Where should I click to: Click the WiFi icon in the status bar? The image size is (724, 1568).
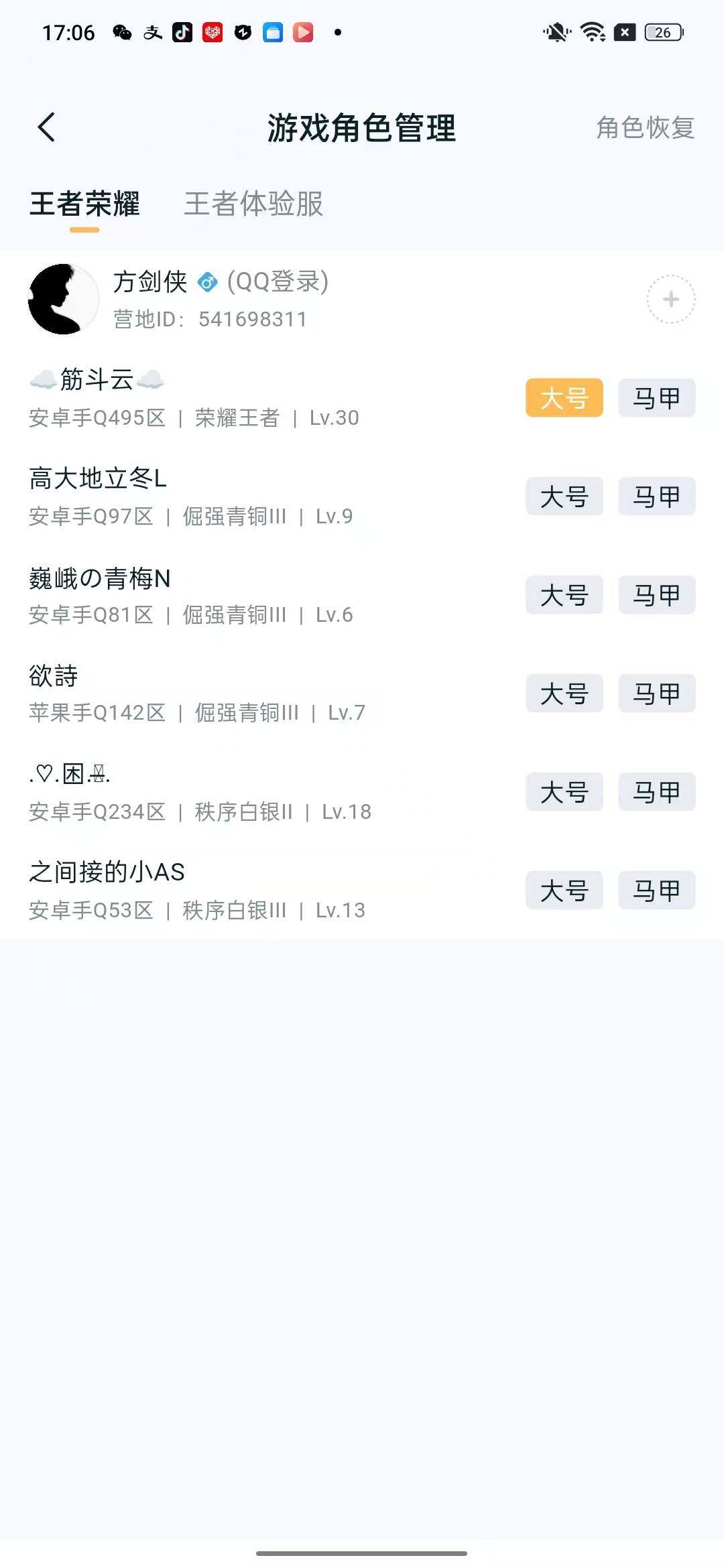point(591,30)
